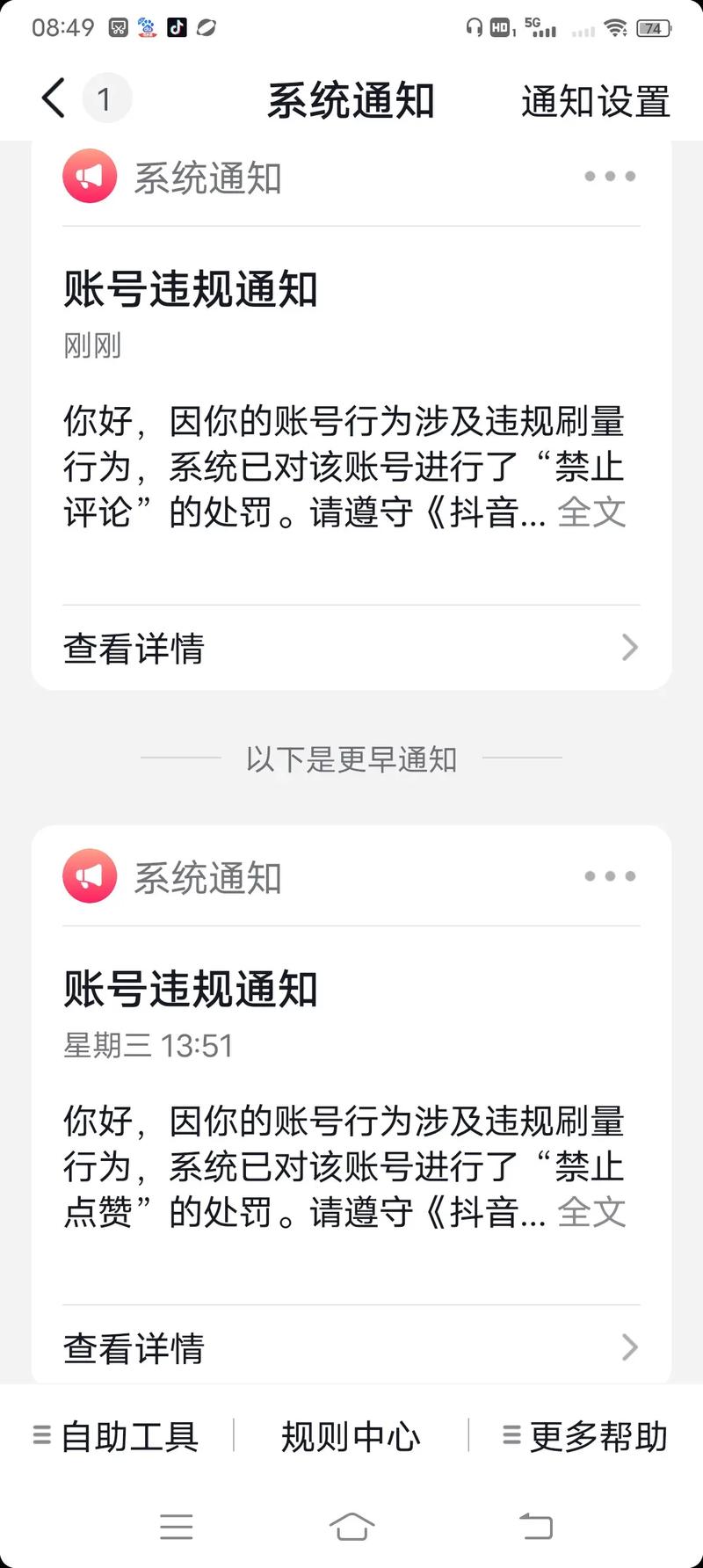Open 通知设置 in the top right
The image size is (703, 1568).
point(595,98)
